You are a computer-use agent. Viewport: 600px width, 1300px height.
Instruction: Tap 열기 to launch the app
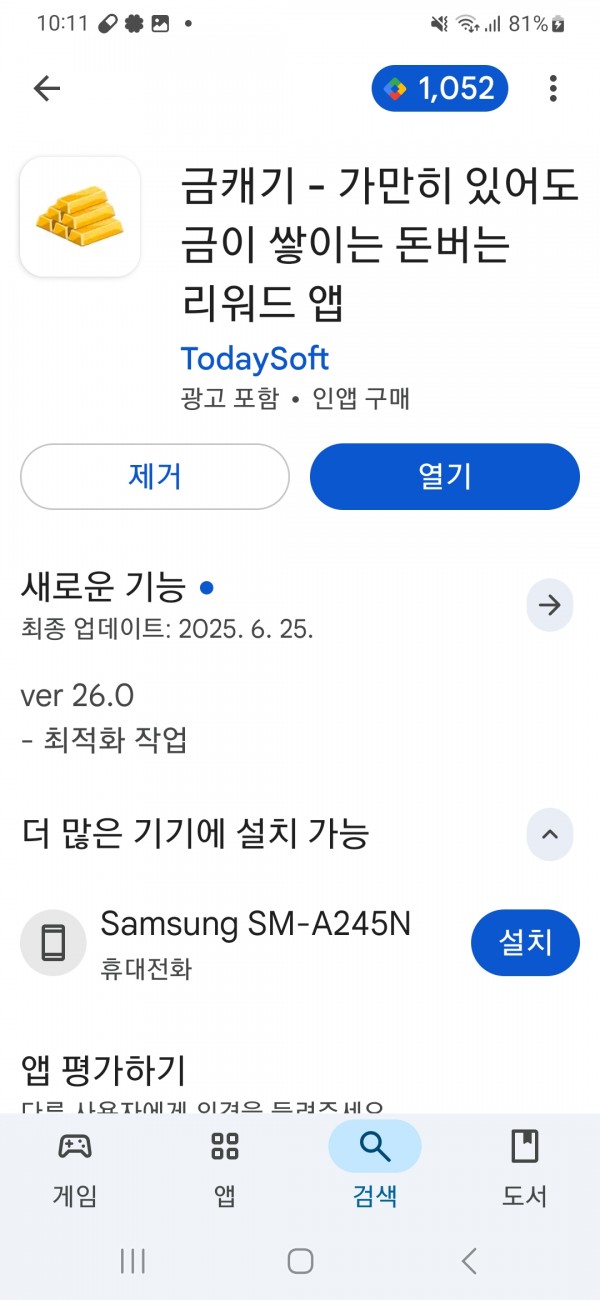[445, 477]
